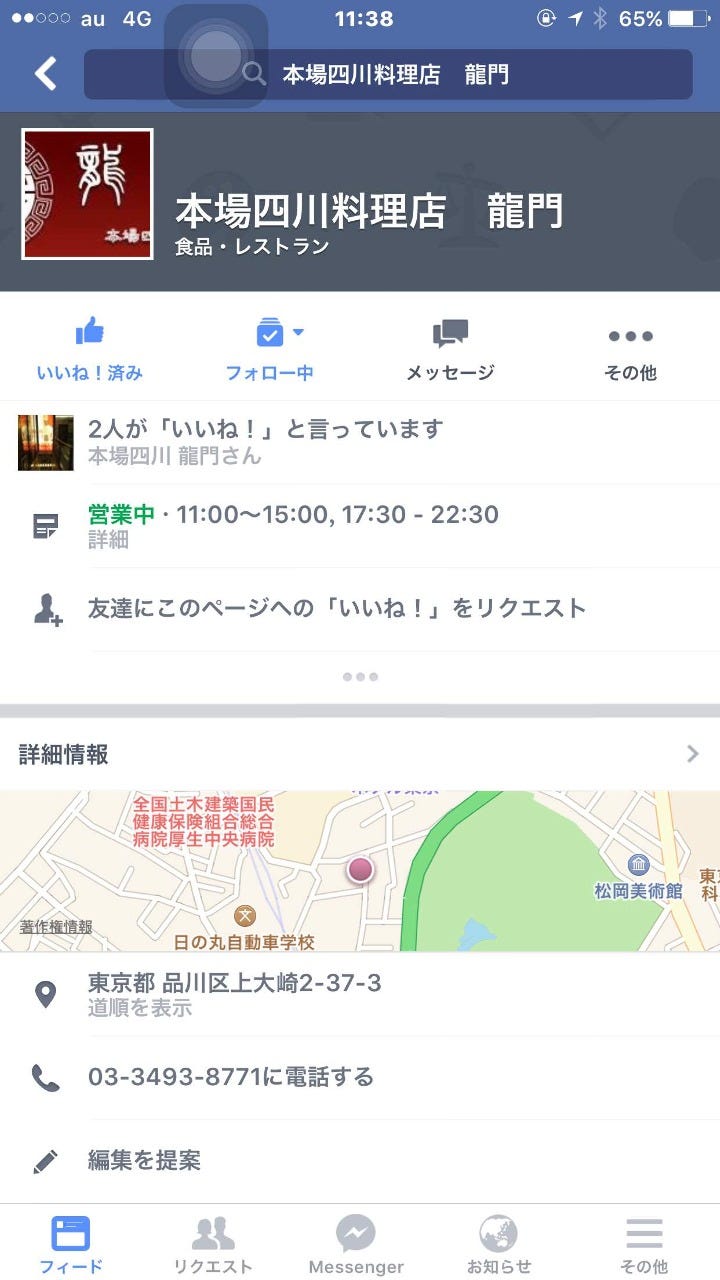
Task: Get directions to 品川区上大崎2-37-3 address
Action: [x=360, y=994]
